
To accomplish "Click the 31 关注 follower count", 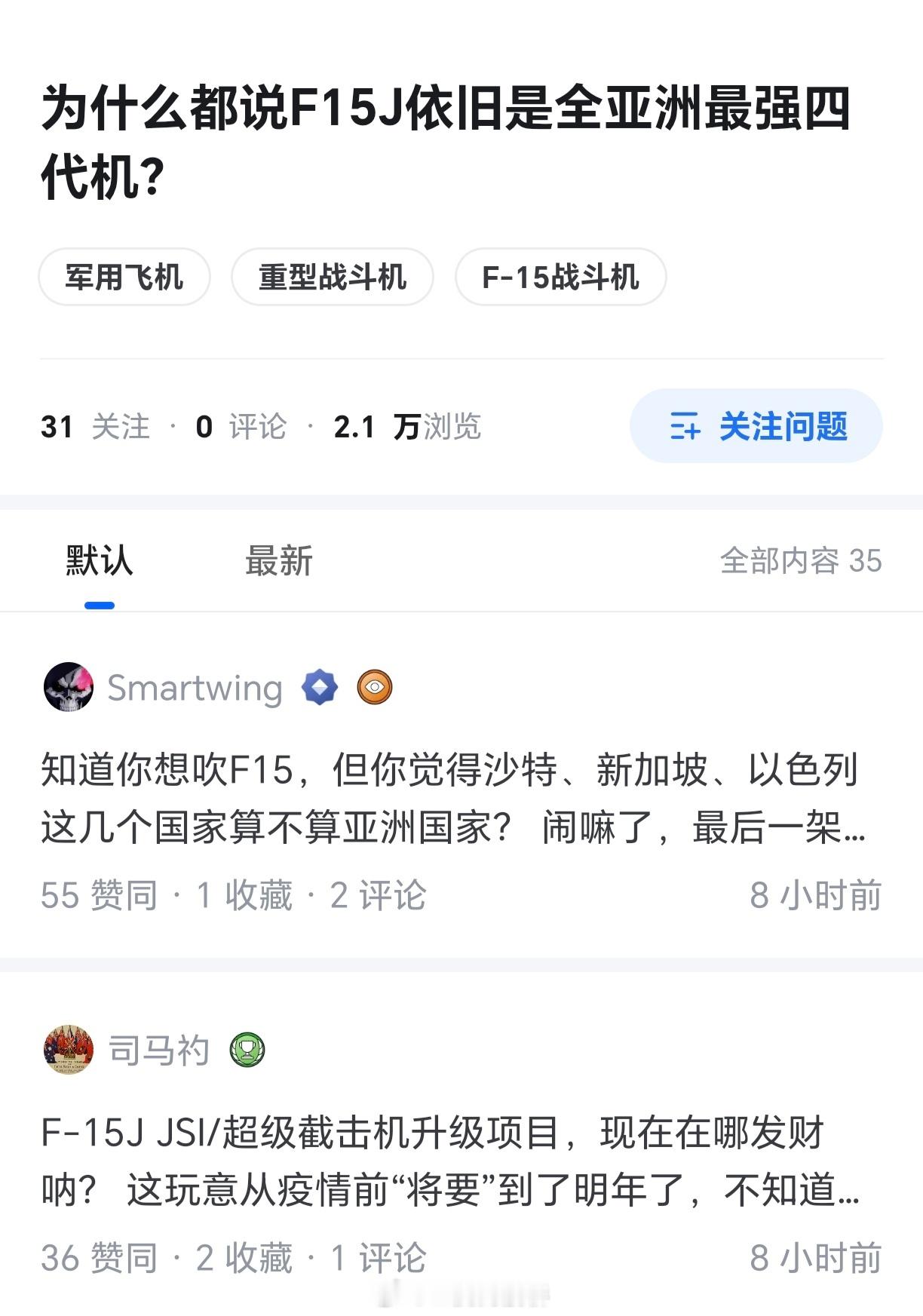I will (x=95, y=426).
